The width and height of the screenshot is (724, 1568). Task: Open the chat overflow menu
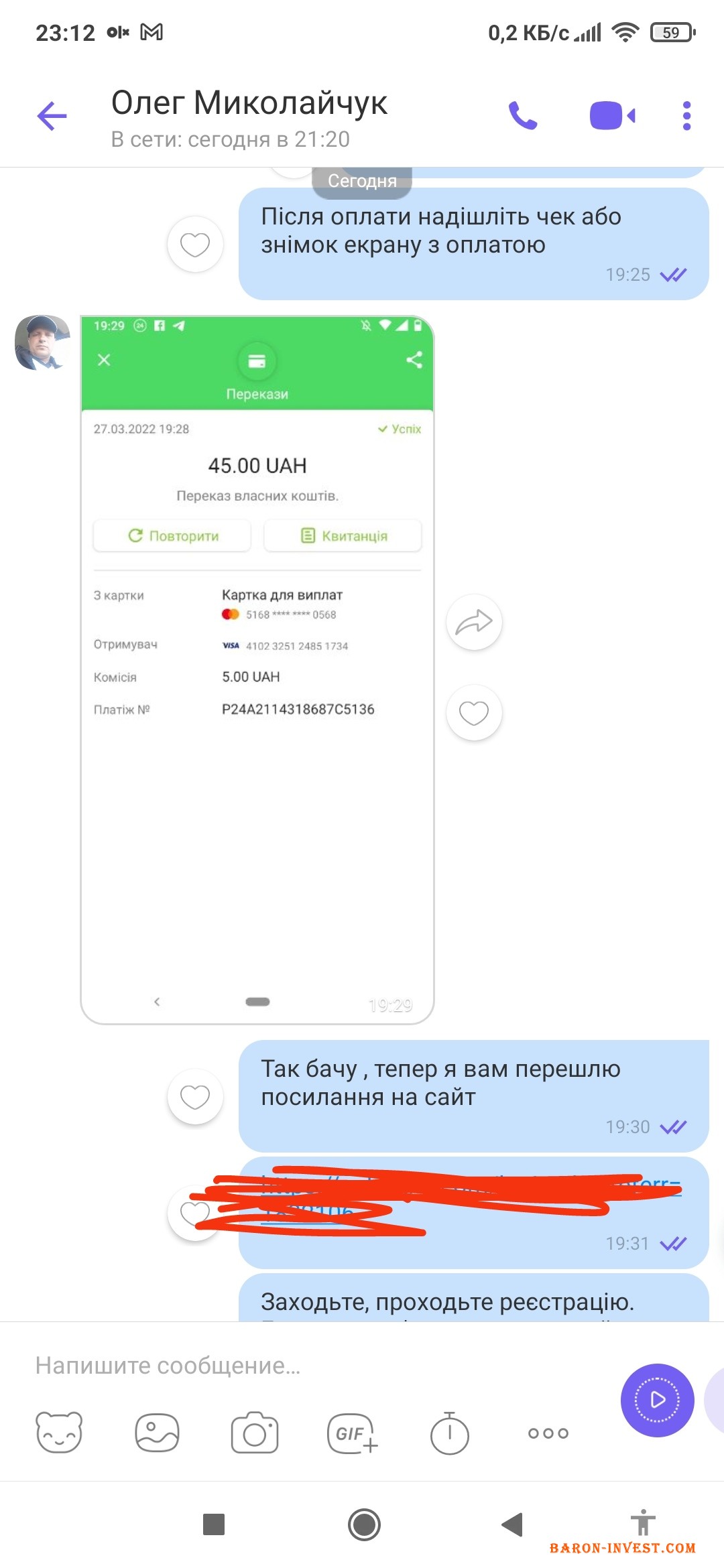click(x=686, y=116)
